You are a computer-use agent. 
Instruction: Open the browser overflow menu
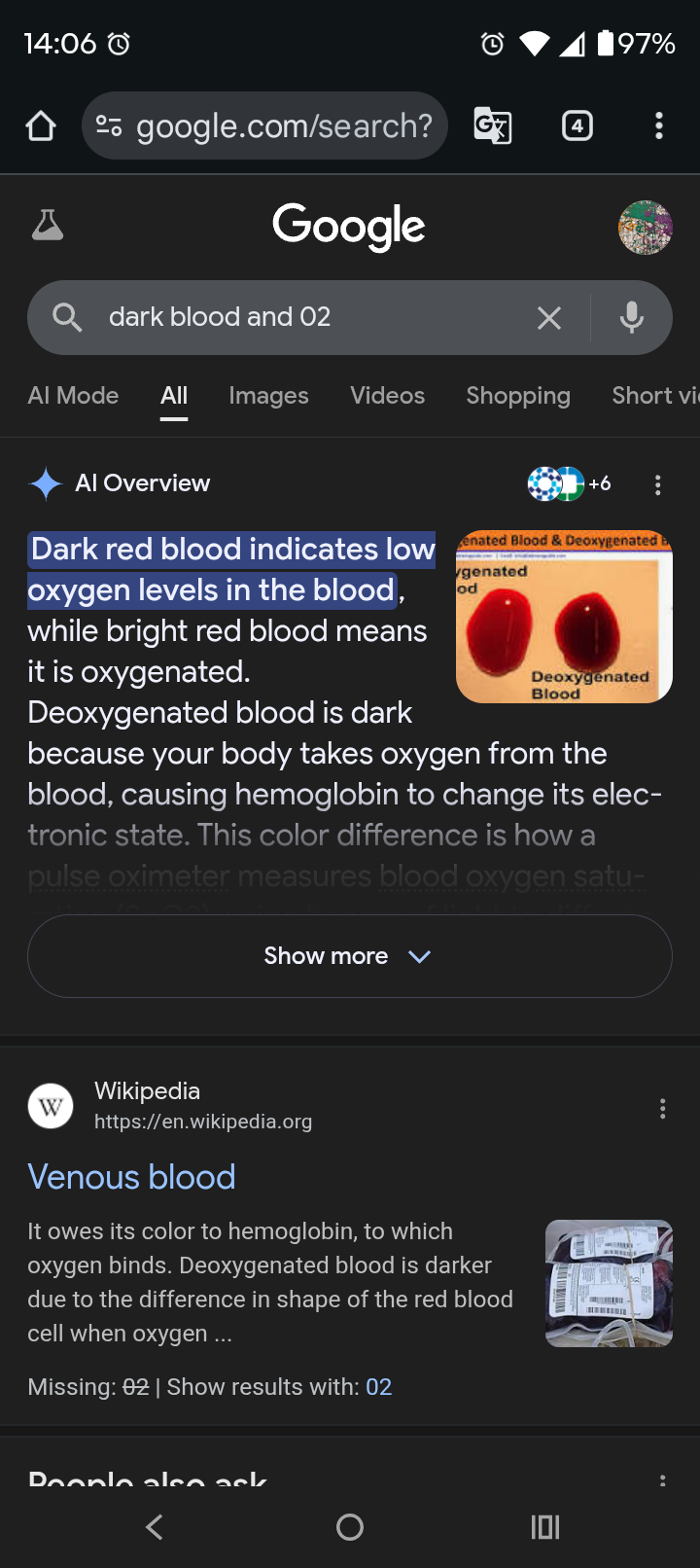pyautogui.click(x=659, y=125)
